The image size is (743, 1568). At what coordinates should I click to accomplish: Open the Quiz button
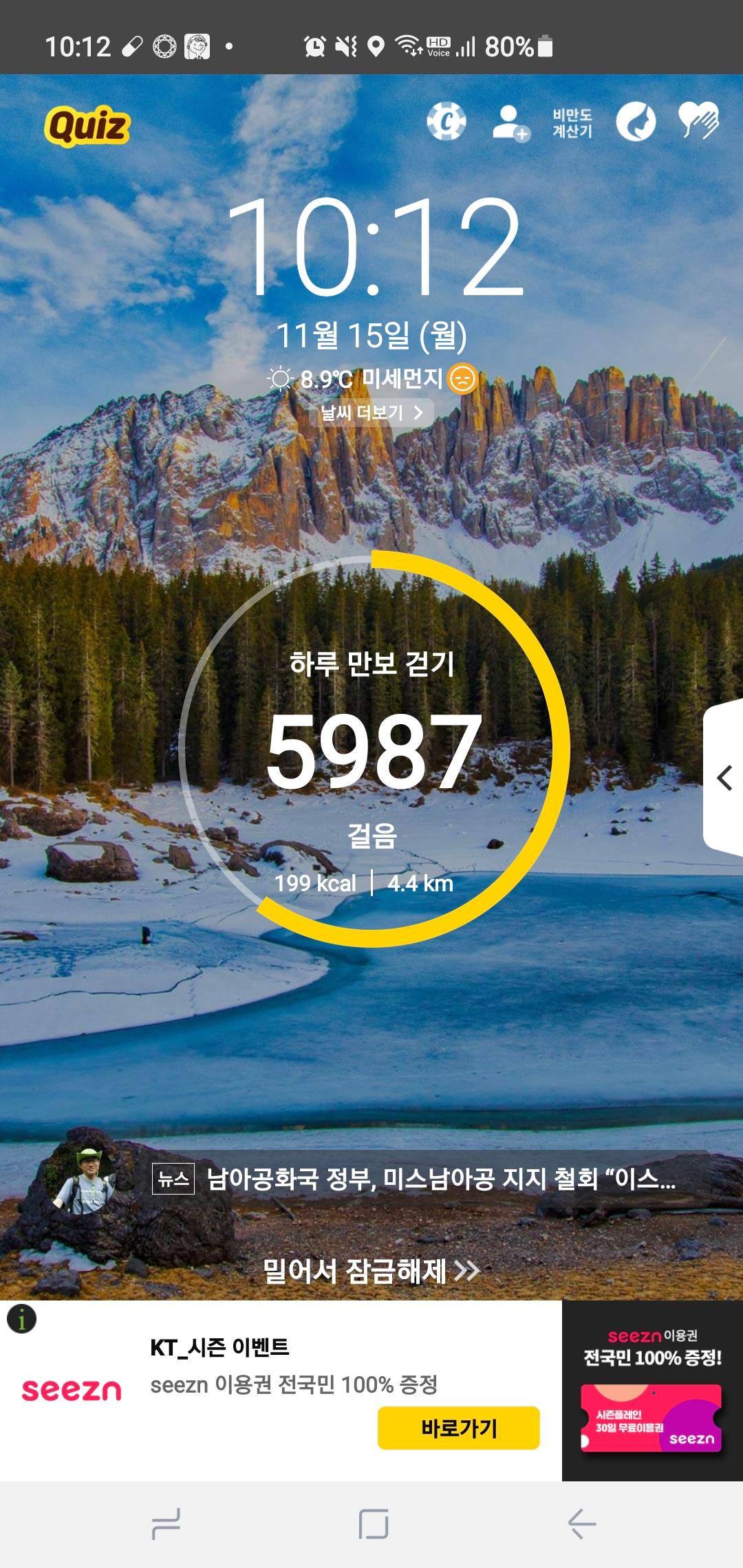(x=87, y=127)
